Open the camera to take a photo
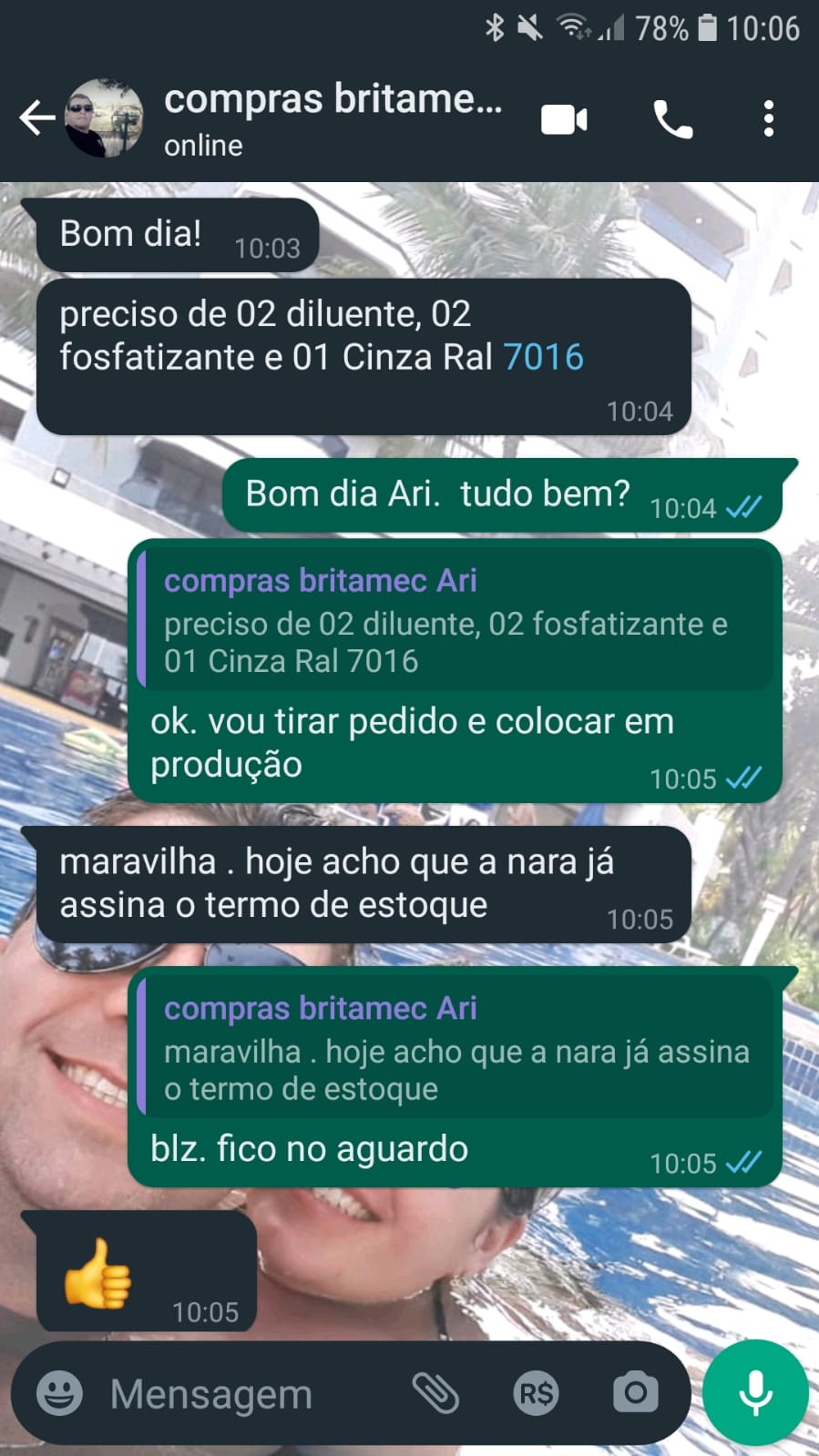The height and width of the screenshot is (1456, 819). (x=635, y=1392)
